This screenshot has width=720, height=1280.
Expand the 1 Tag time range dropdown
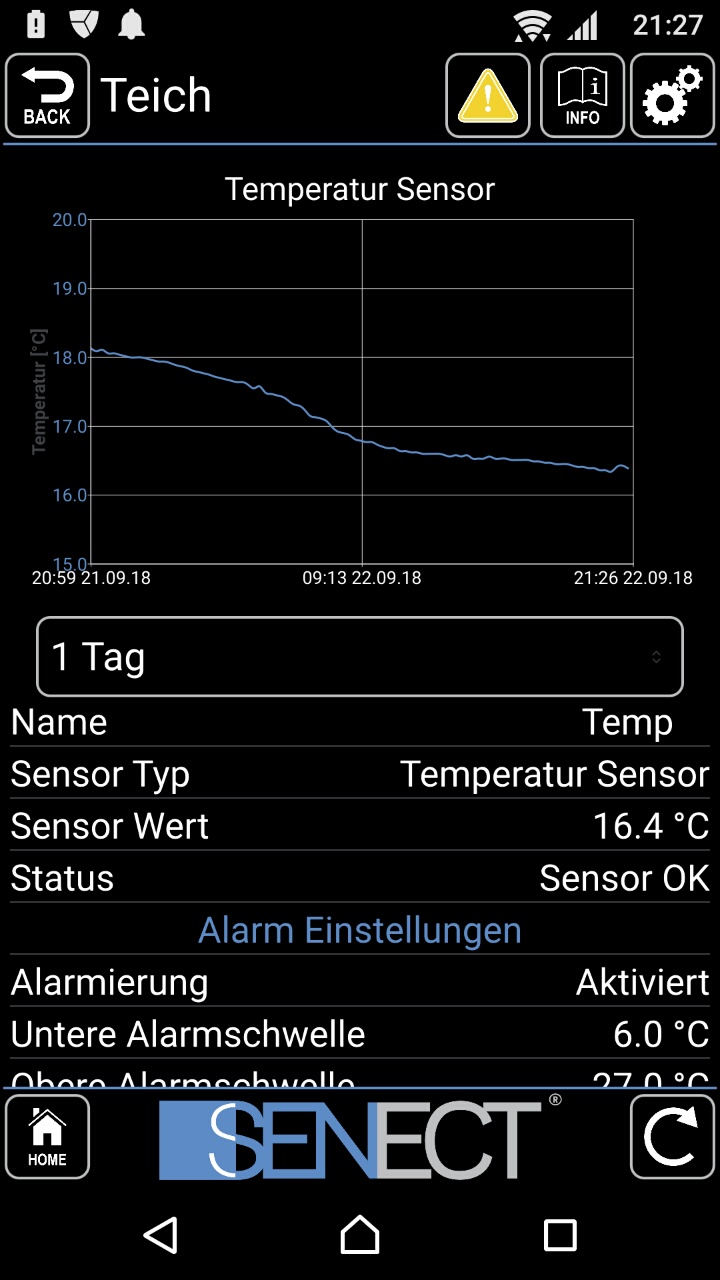tap(360, 657)
